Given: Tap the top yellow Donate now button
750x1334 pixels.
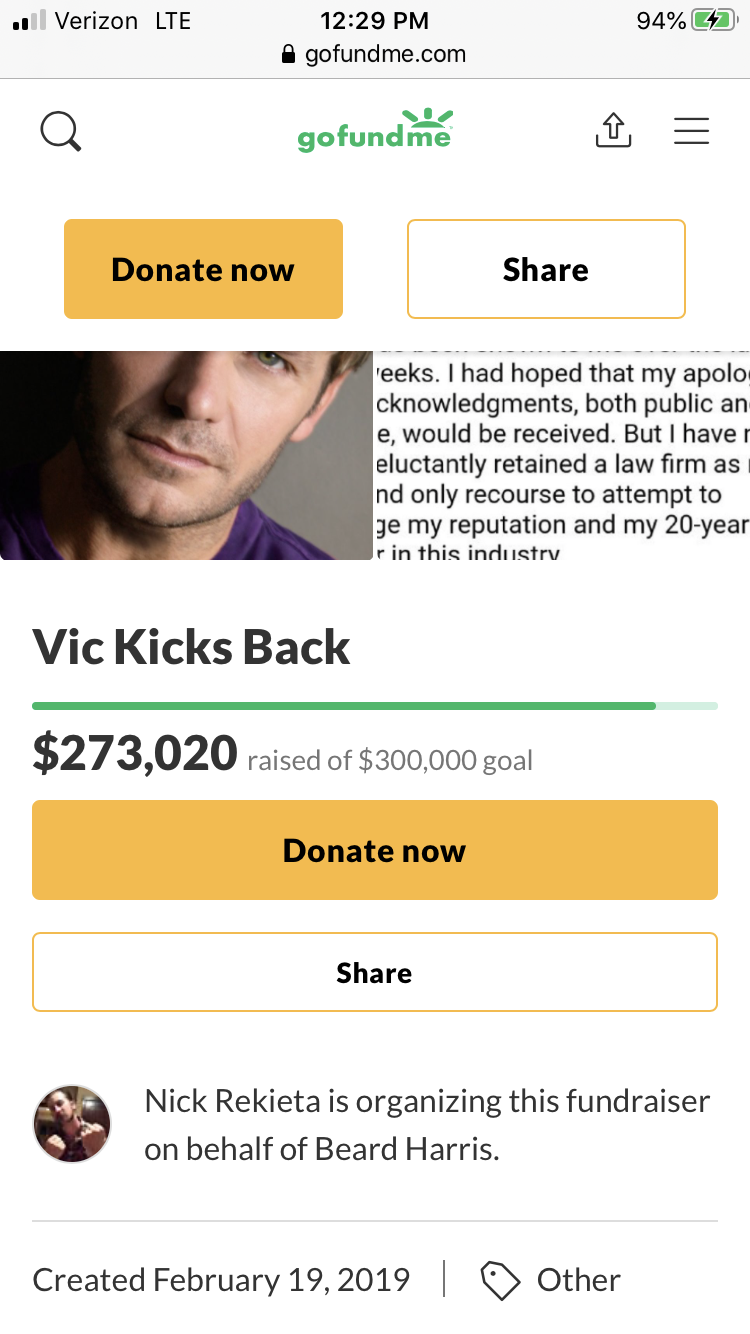Looking at the screenshot, I should [x=203, y=269].
